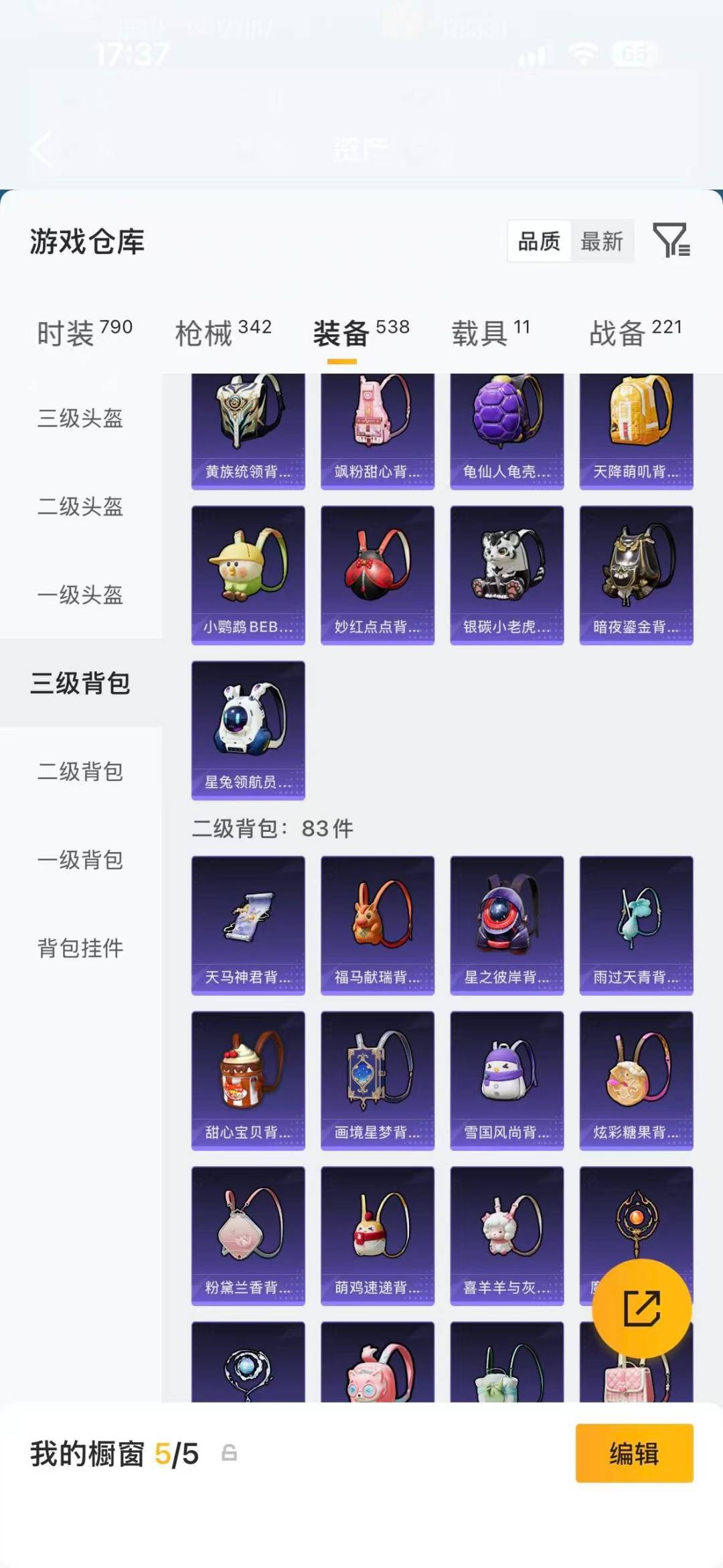Viewport: 723px width, 1568px height.
Task: Switch sorting to 品质
Action: [x=540, y=242]
